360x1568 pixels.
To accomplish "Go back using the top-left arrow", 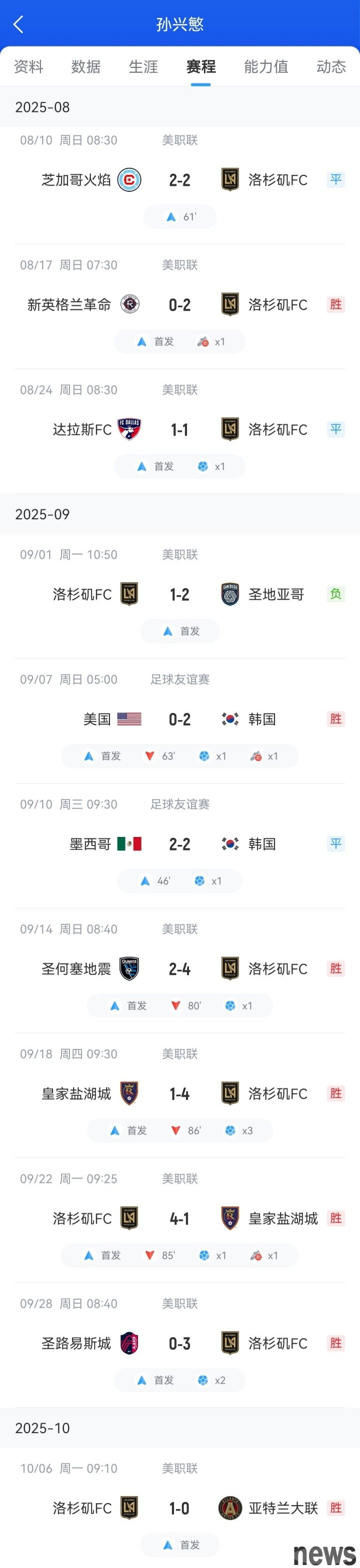I will (x=18, y=24).
